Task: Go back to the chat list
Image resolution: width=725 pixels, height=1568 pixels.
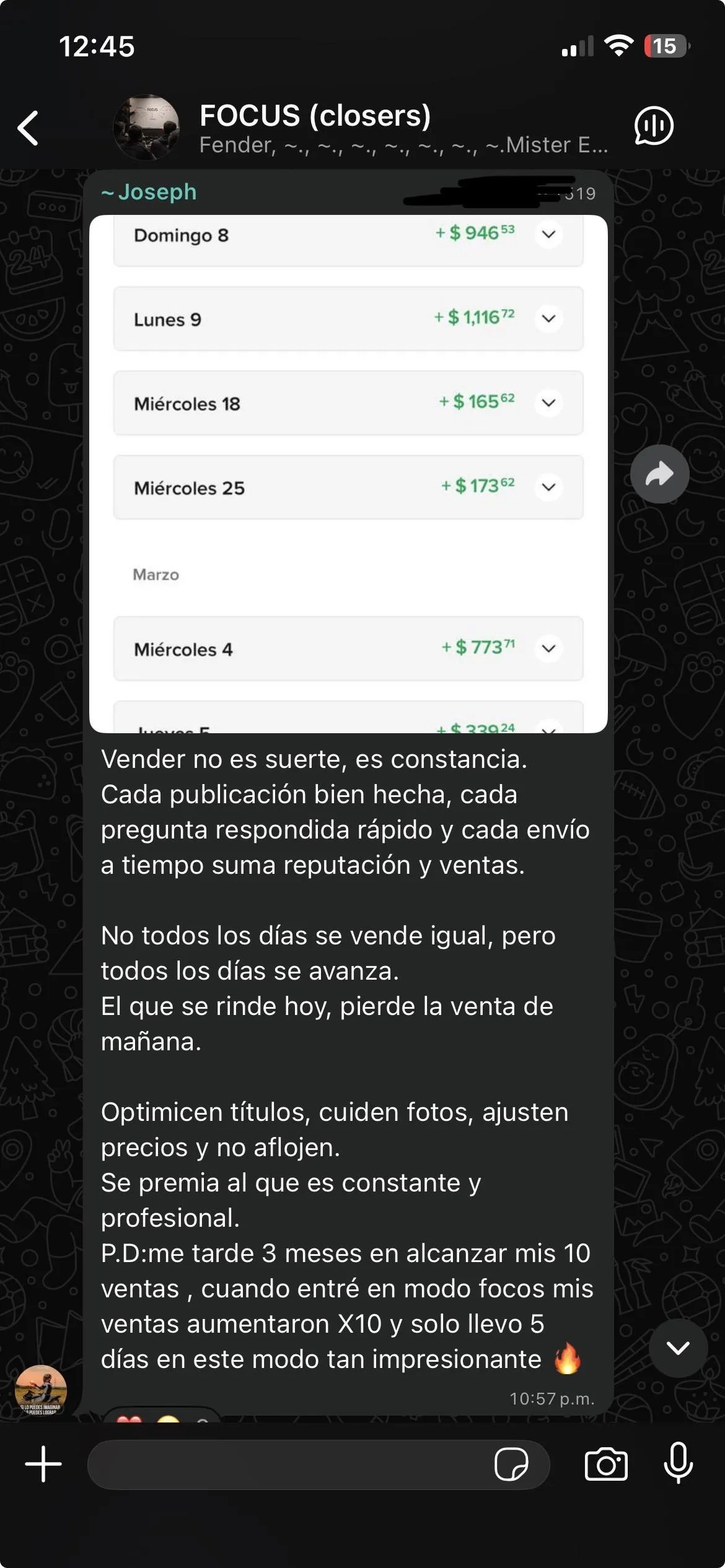Action: (x=29, y=128)
